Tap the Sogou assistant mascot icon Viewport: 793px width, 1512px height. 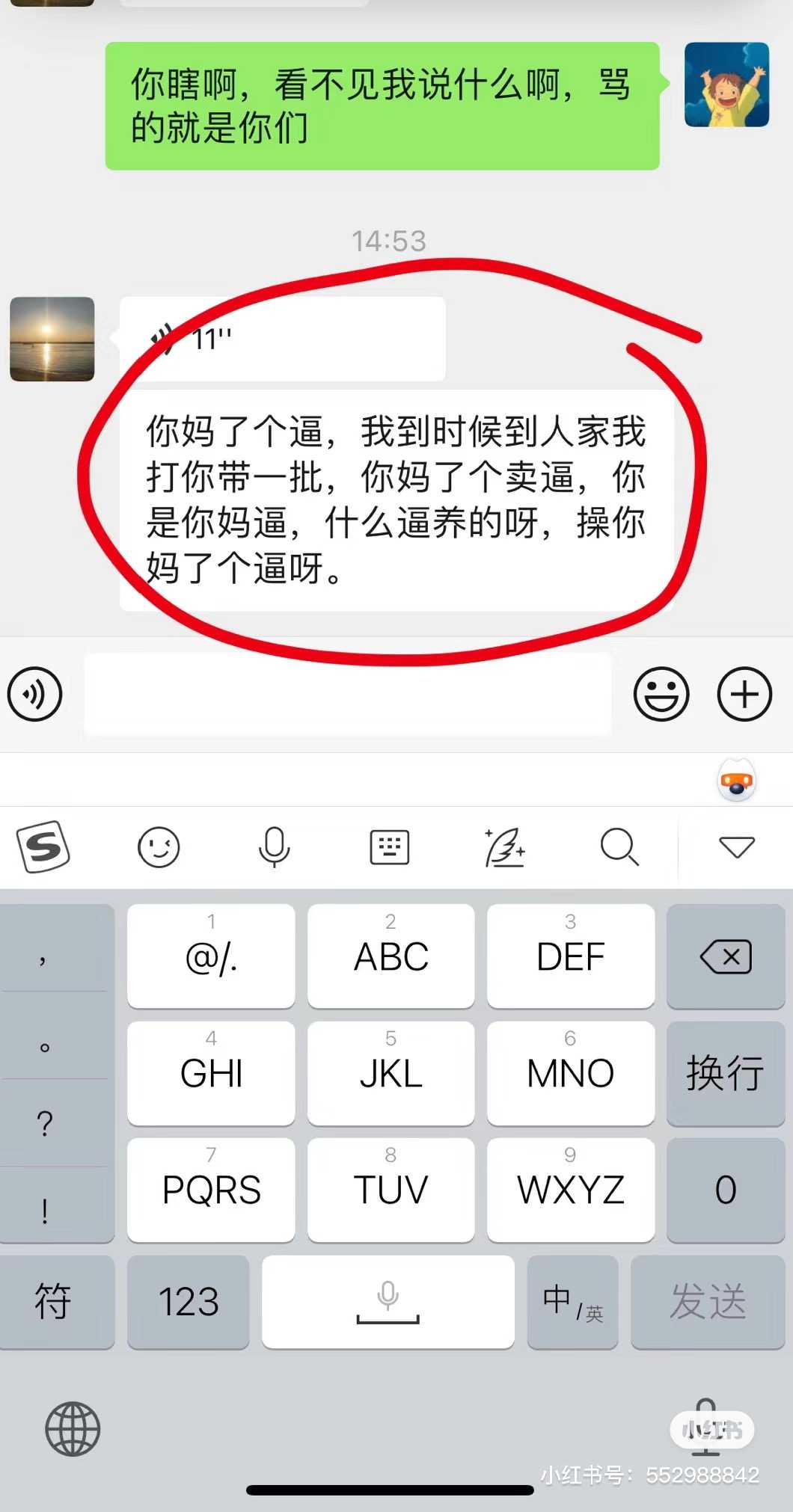point(736,781)
